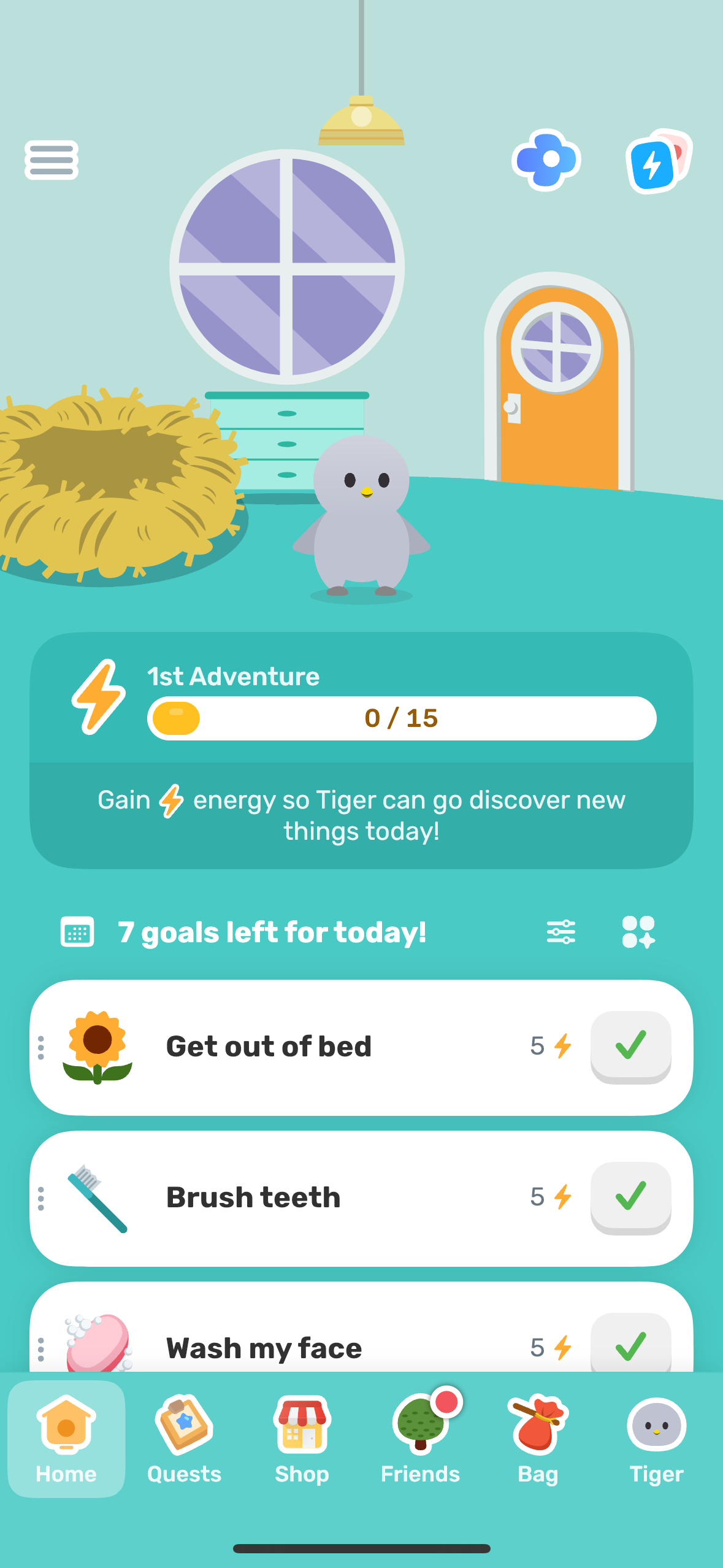Image resolution: width=723 pixels, height=1568 pixels.
Task: Open the hamburger menu
Action: [52, 159]
